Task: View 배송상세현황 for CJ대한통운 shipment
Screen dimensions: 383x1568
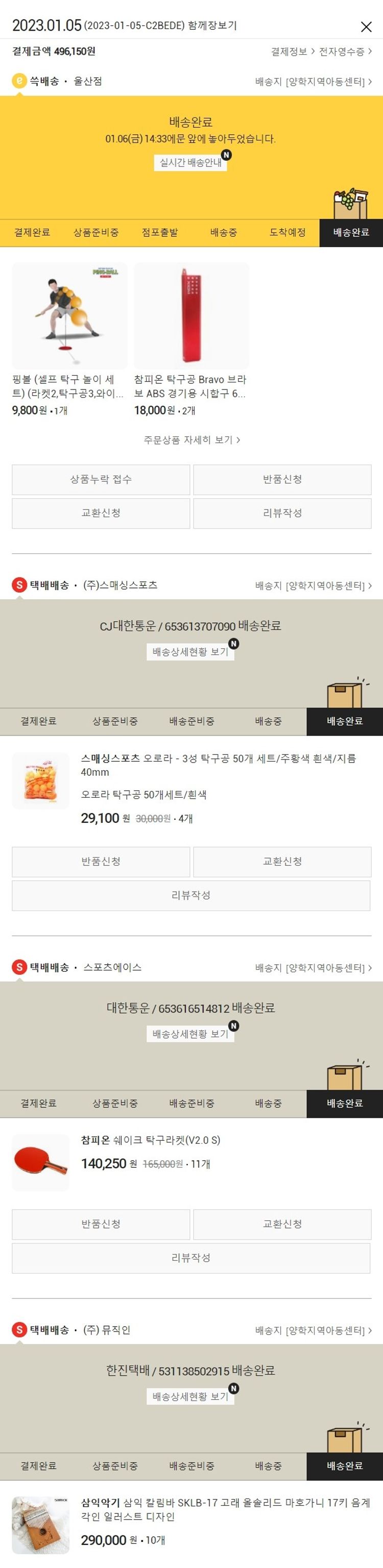Action: (190, 652)
